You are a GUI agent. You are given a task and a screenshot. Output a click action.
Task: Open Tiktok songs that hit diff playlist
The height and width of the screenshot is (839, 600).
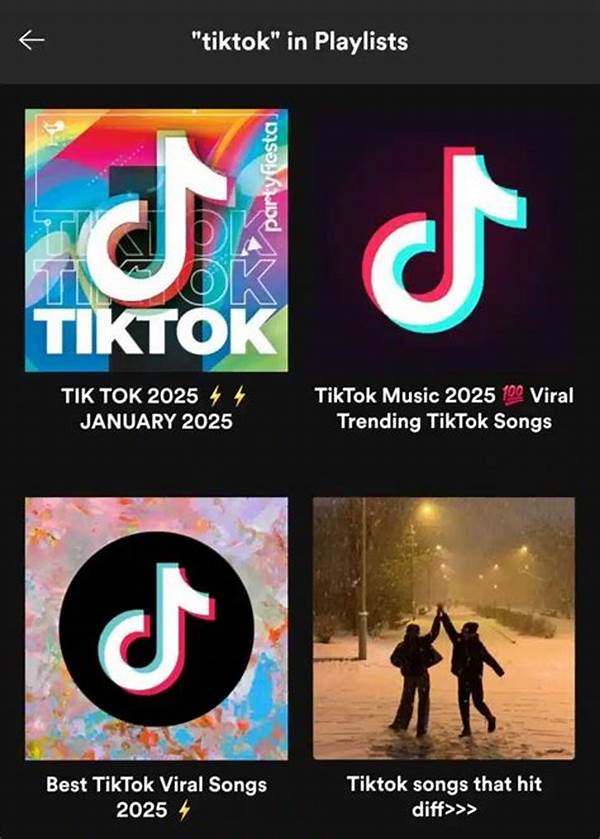click(444, 628)
